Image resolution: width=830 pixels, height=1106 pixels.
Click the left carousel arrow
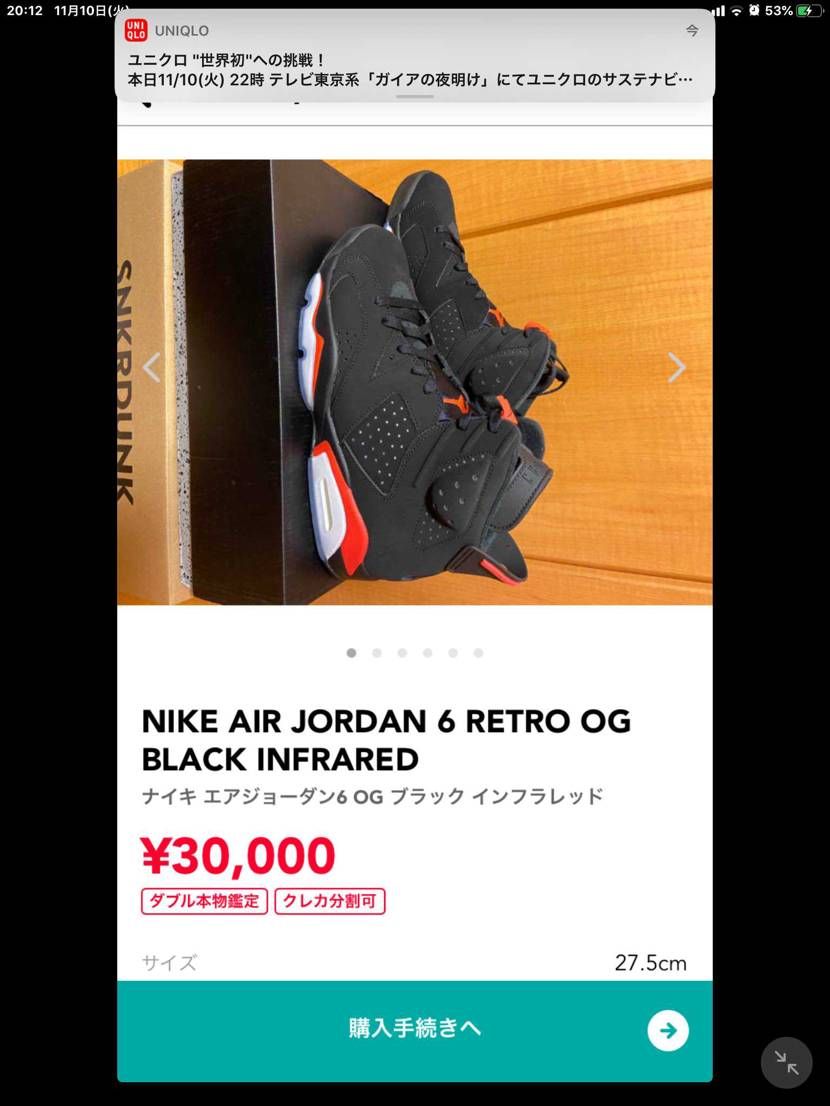pos(152,368)
